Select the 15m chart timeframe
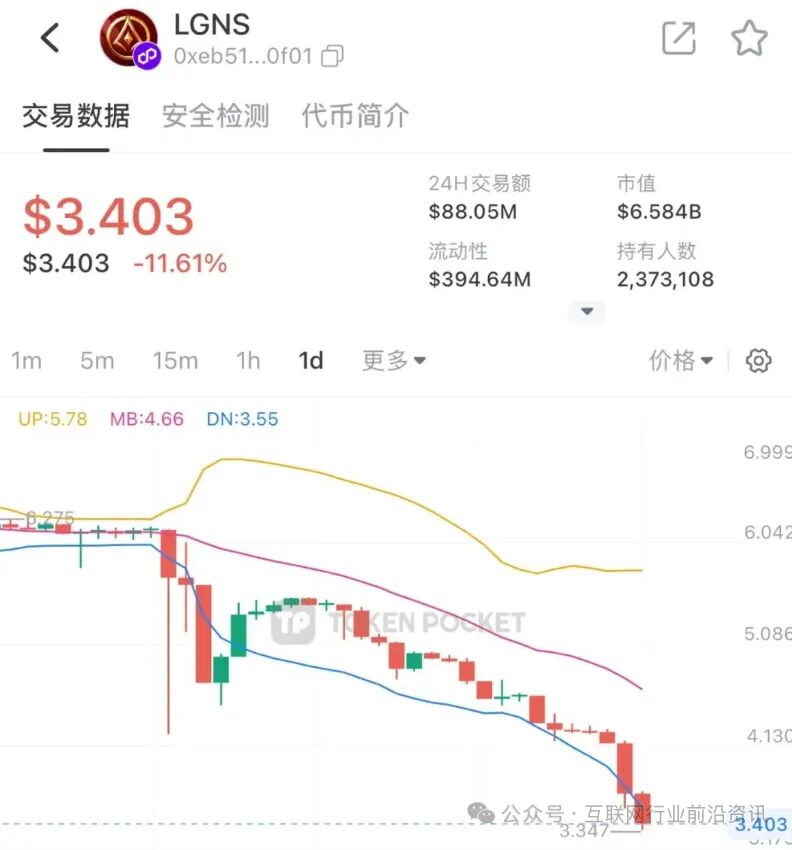Viewport: 792px width, 850px height. [175, 361]
